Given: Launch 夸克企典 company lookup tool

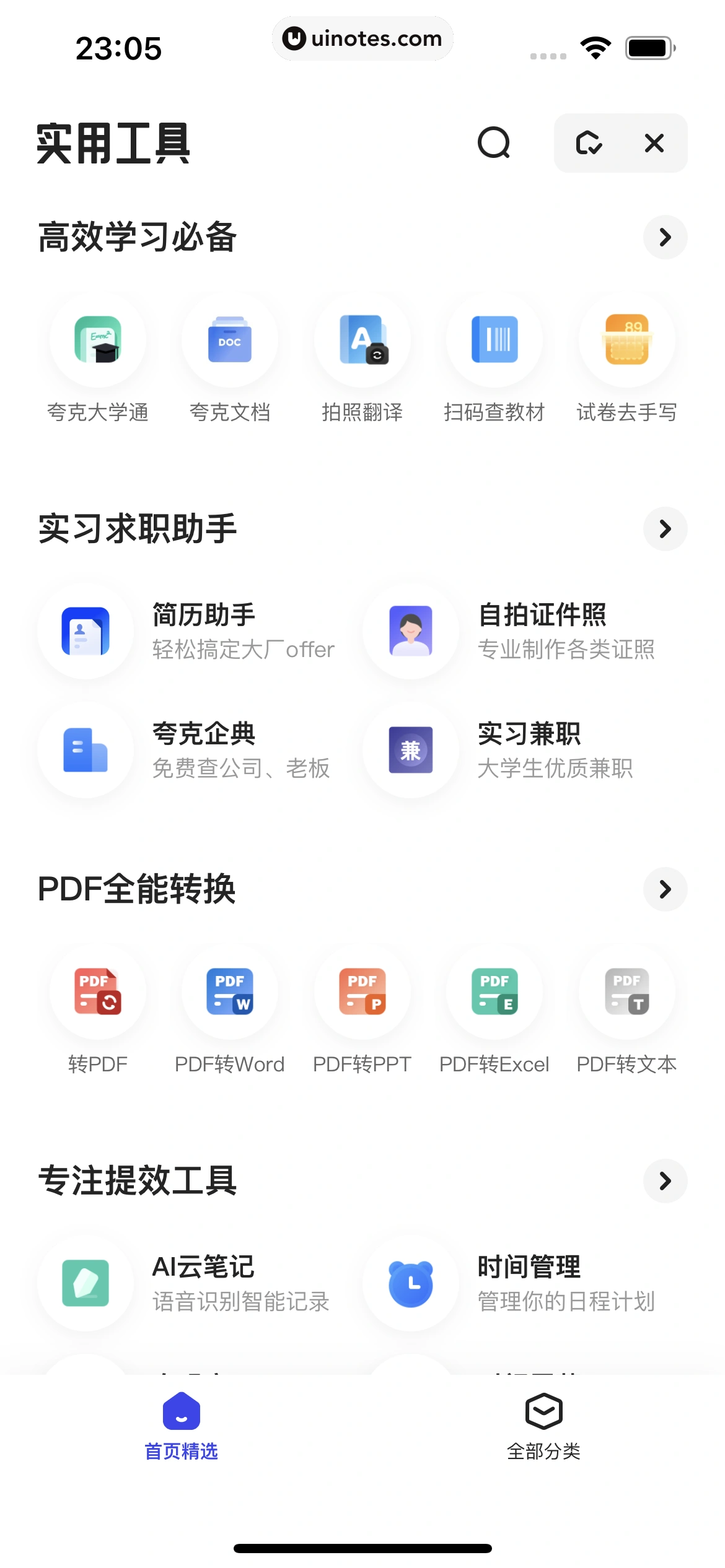Looking at the screenshot, I should pyautogui.click(x=86, y=751).
